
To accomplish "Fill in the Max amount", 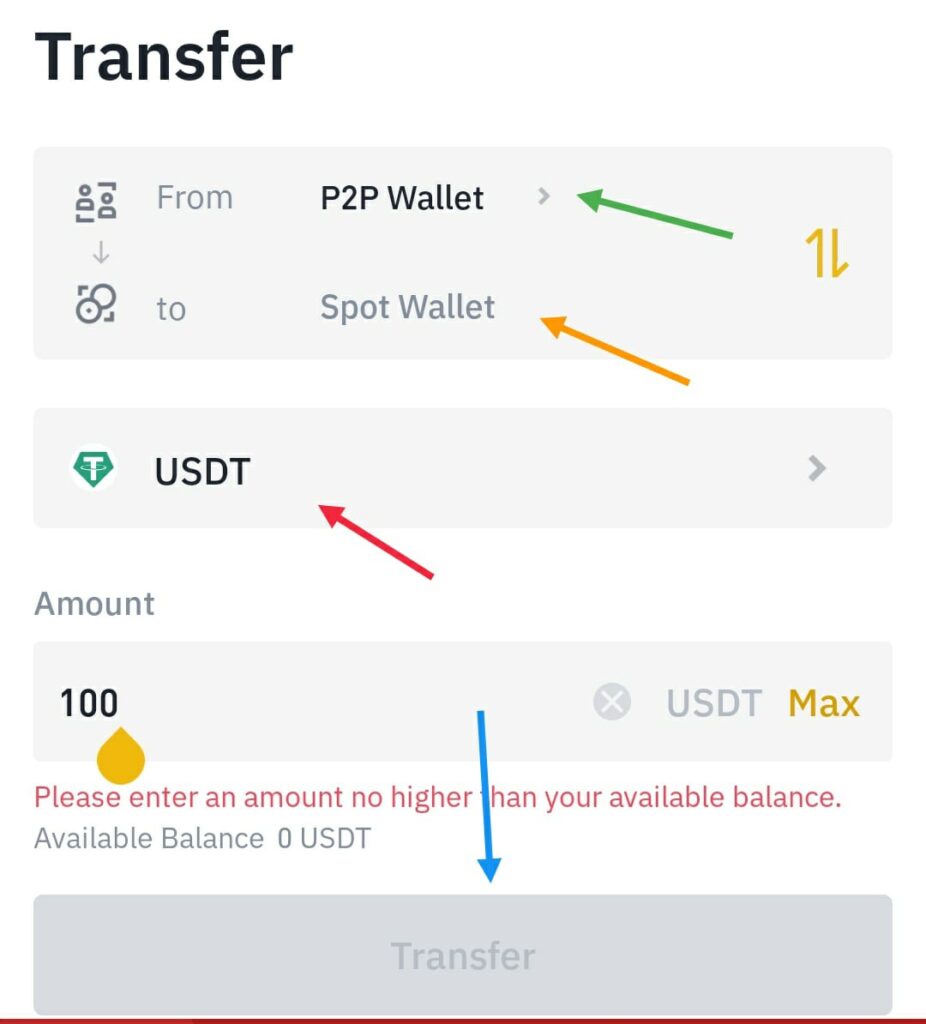I will (823, 703).
